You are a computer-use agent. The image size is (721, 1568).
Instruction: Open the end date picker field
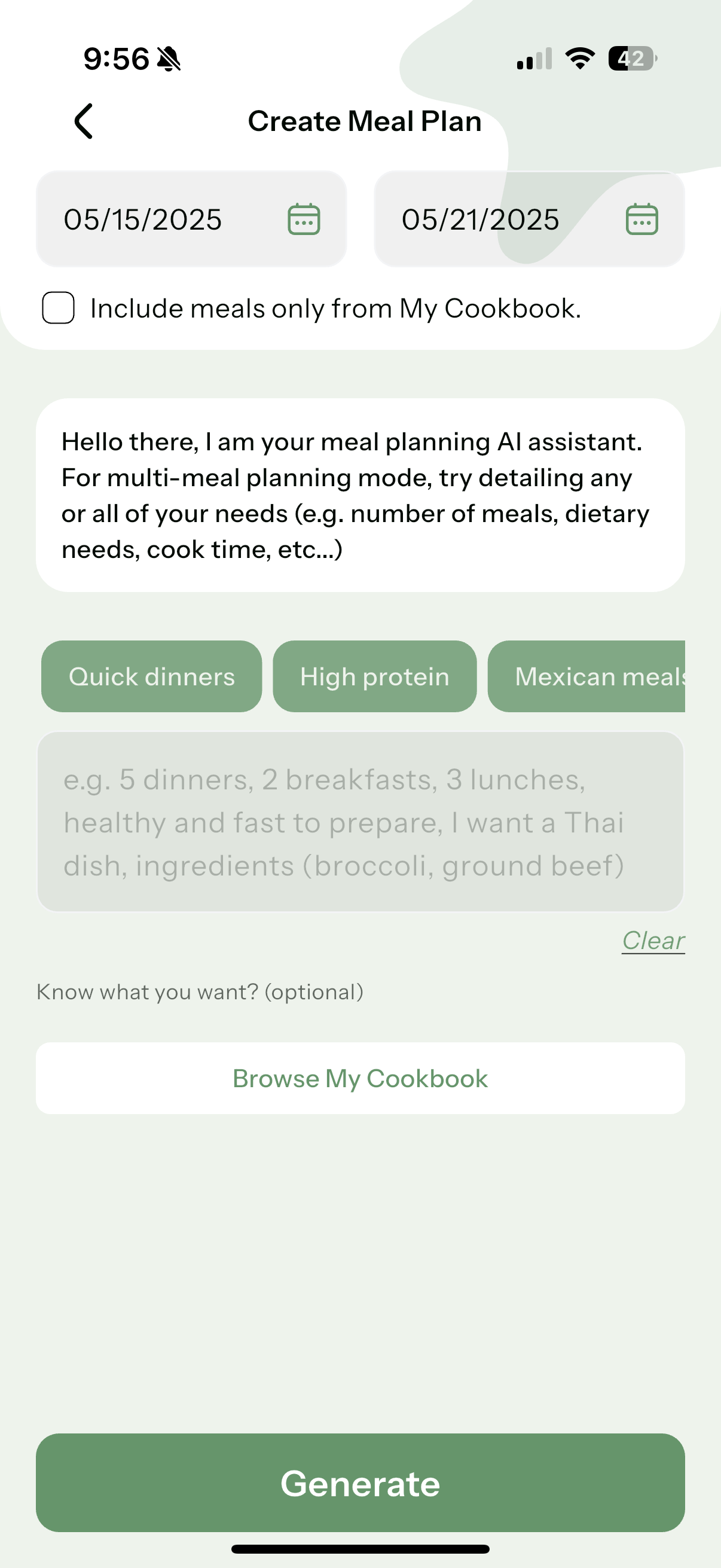pos(481,219)
